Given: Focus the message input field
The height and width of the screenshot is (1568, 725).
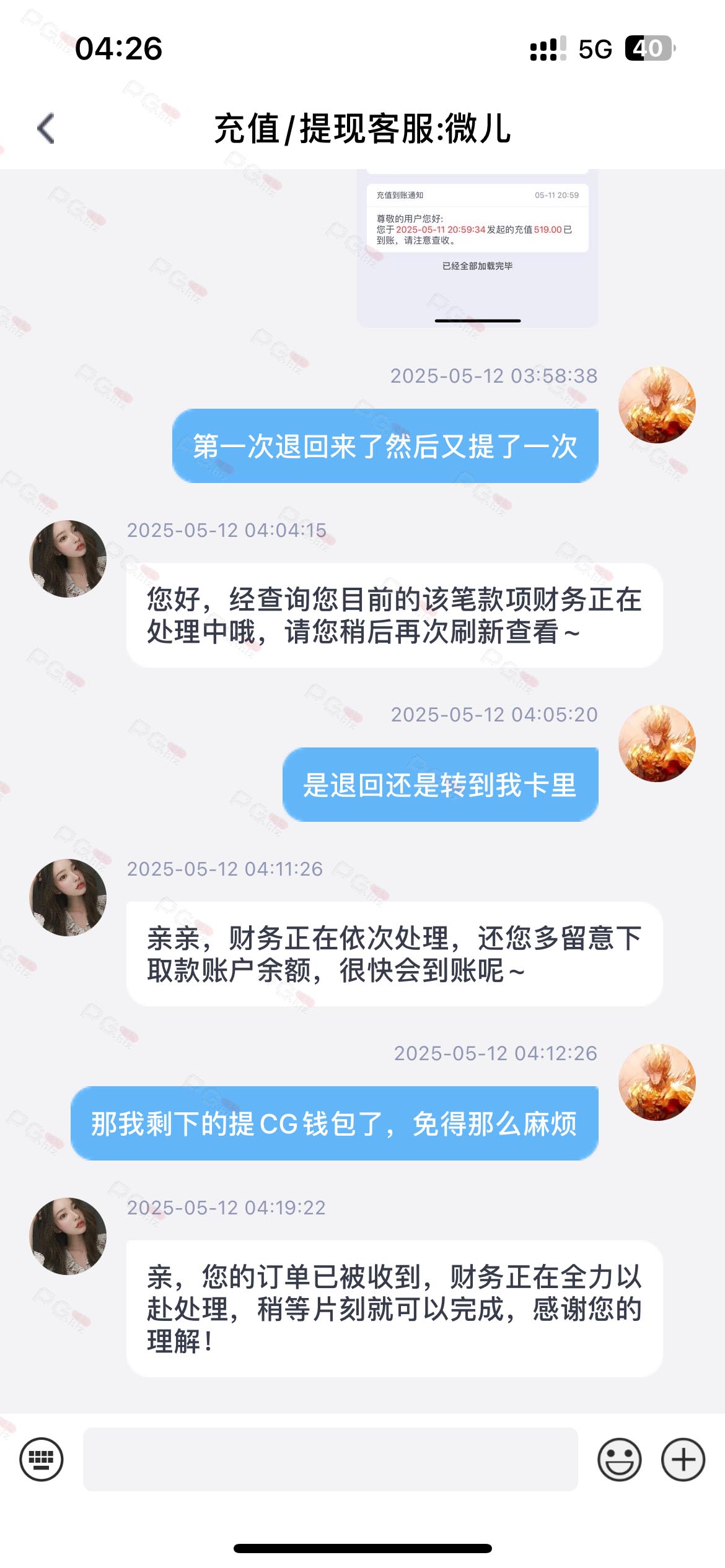Looking at the screenshot, I should click(x=330, y=1459).
